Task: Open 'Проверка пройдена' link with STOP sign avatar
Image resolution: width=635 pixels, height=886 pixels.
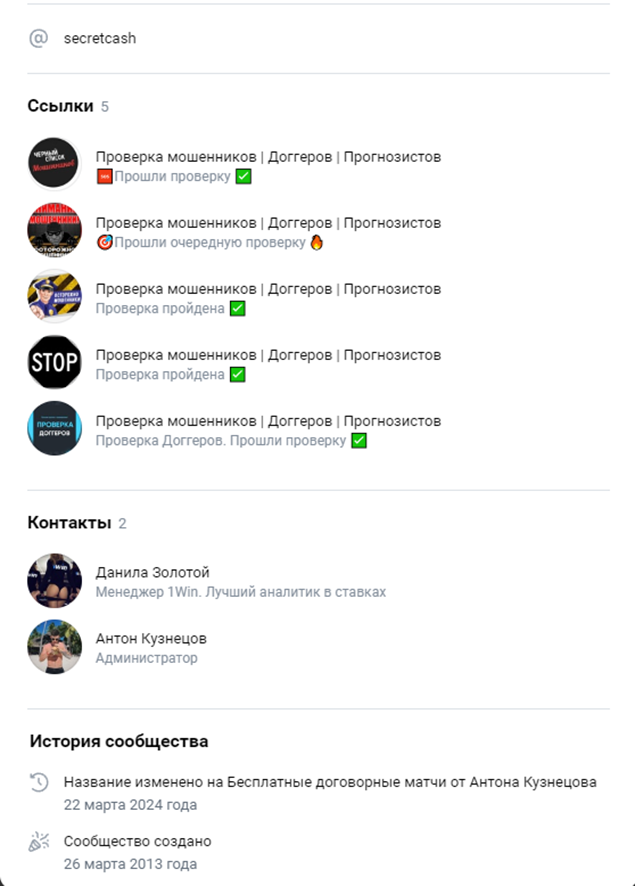Action: [x=267, y=356]
